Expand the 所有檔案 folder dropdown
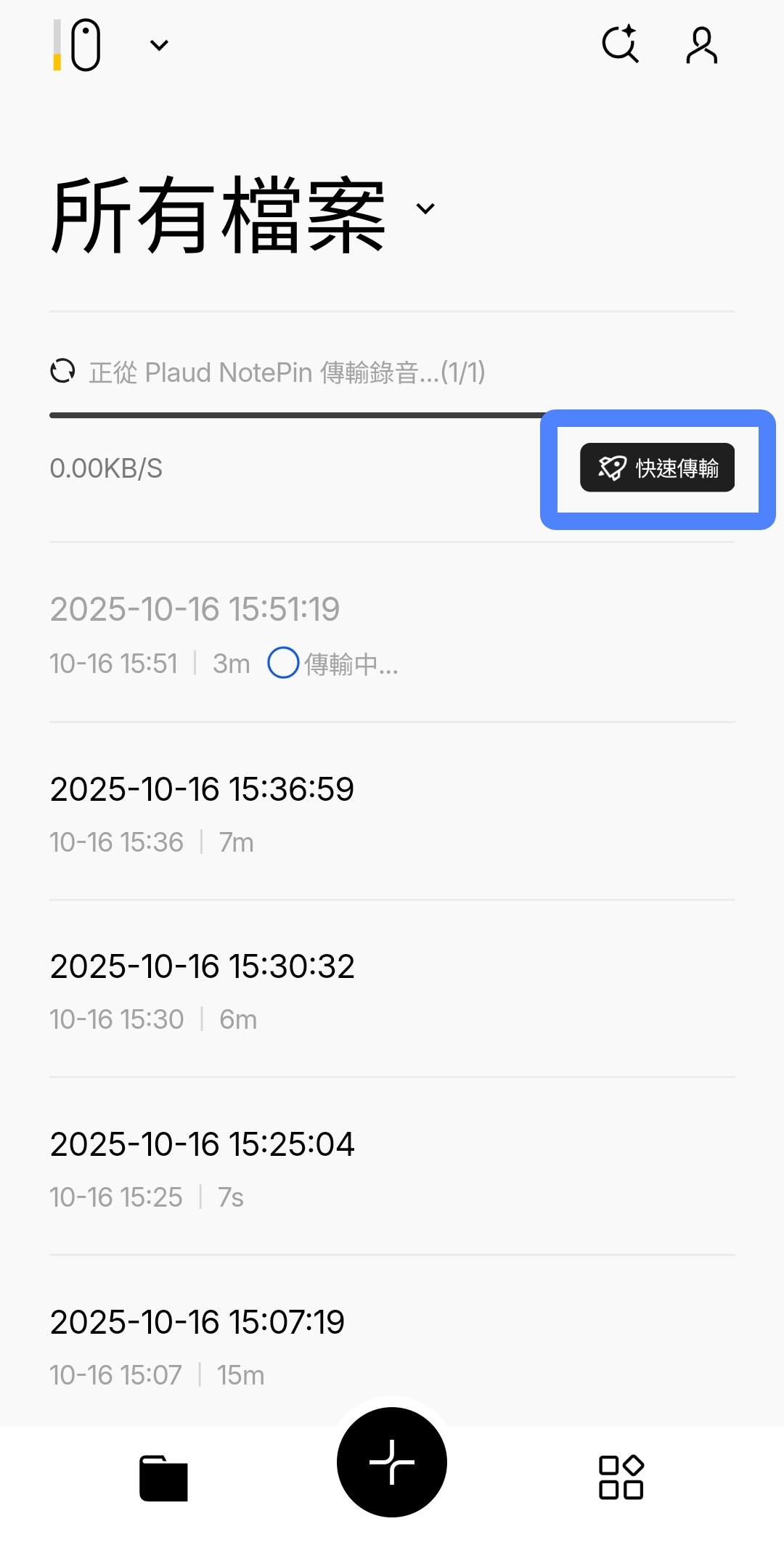Viewport: 784px width, 1545px height. 425,208
